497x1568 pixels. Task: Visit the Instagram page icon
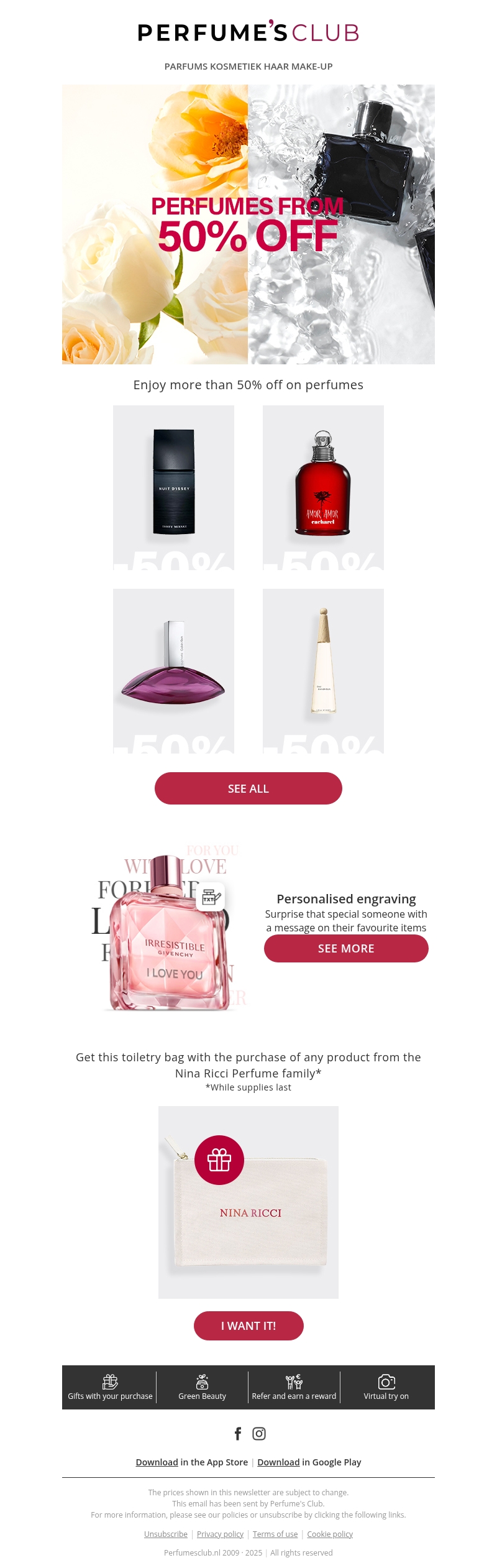[259, 1434]
